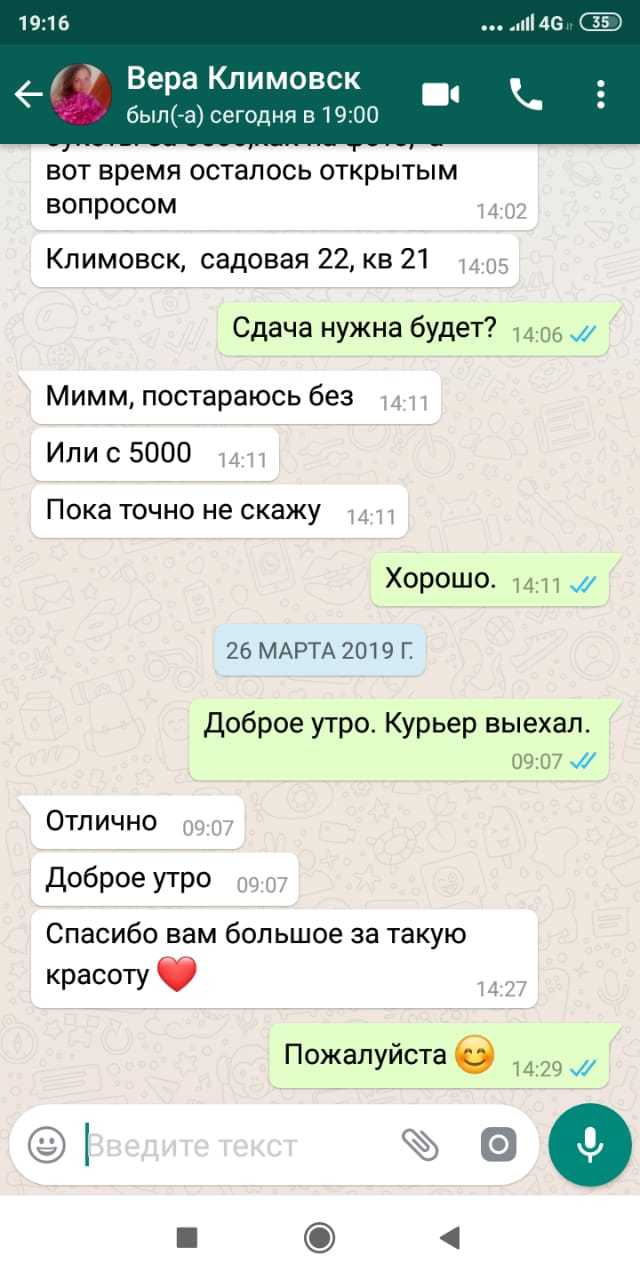Tap the system back button
This screenshot has width=640, height=1280.
coord(450,1237)
